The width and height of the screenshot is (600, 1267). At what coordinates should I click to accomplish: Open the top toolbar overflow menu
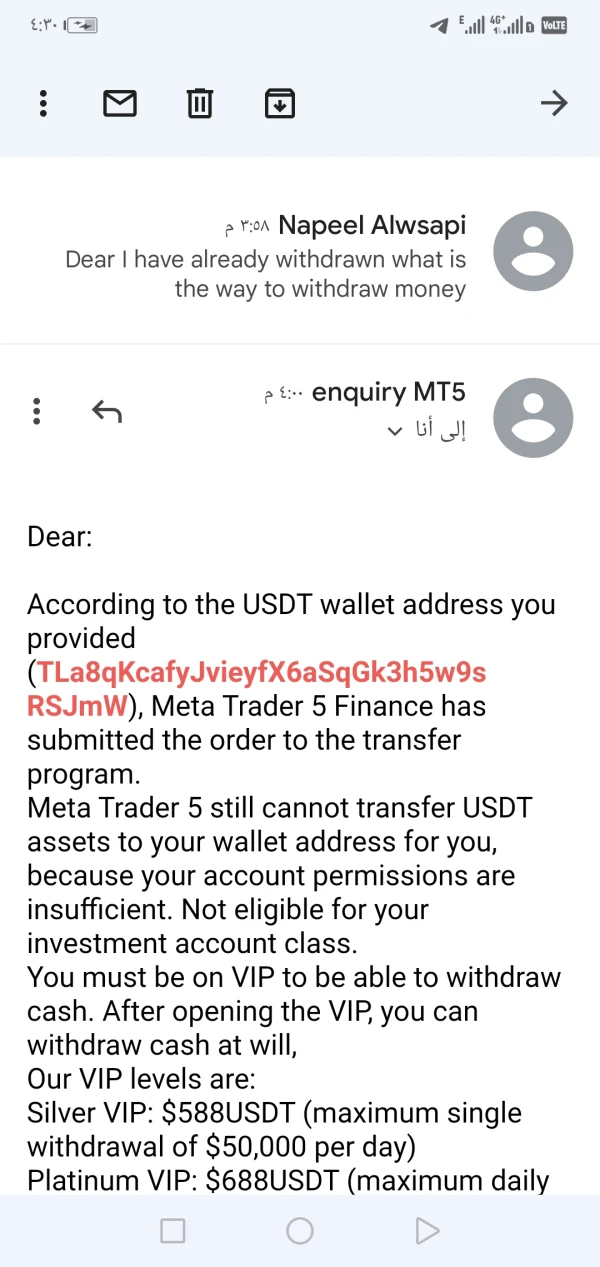(43, 103)
